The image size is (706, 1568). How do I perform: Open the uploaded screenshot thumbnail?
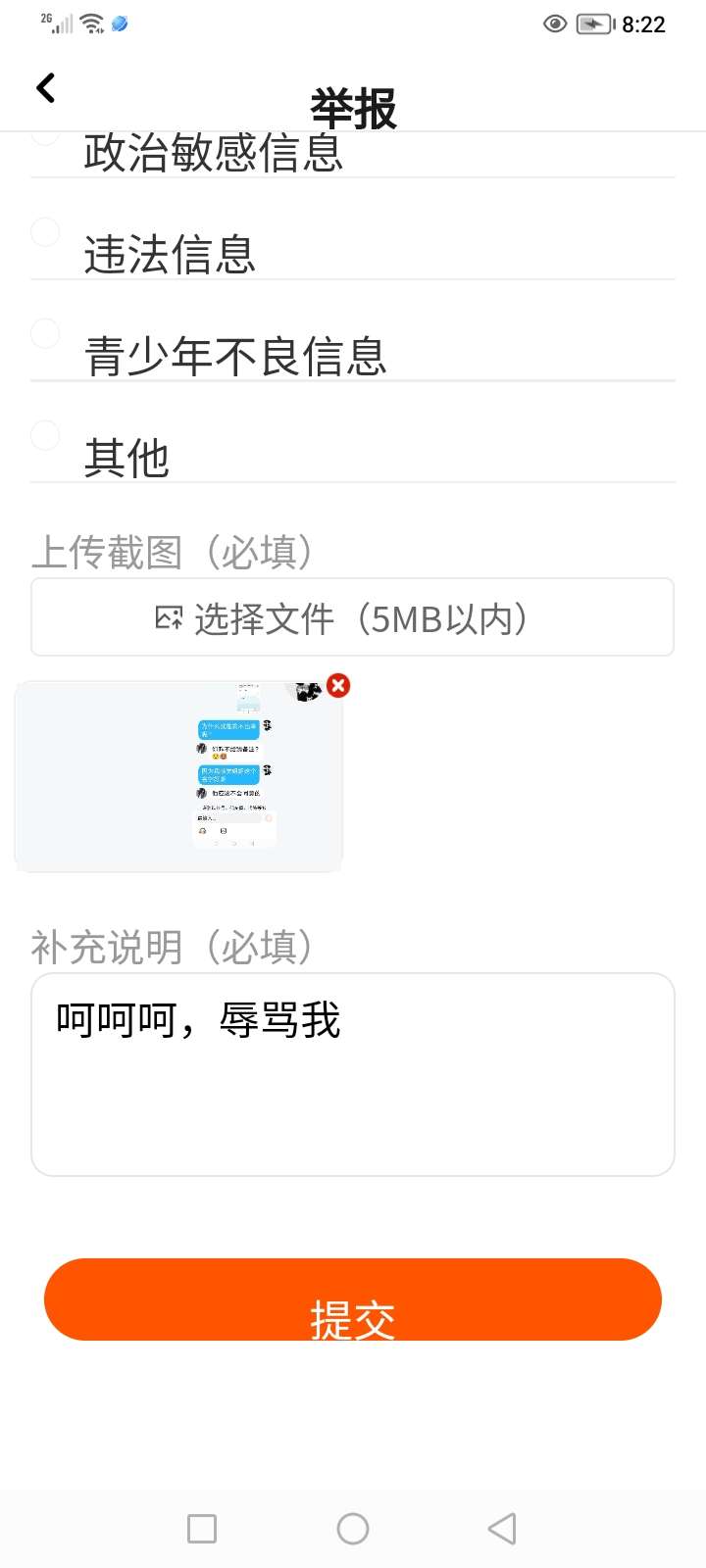pyautogui.click(x=178, y=776)
